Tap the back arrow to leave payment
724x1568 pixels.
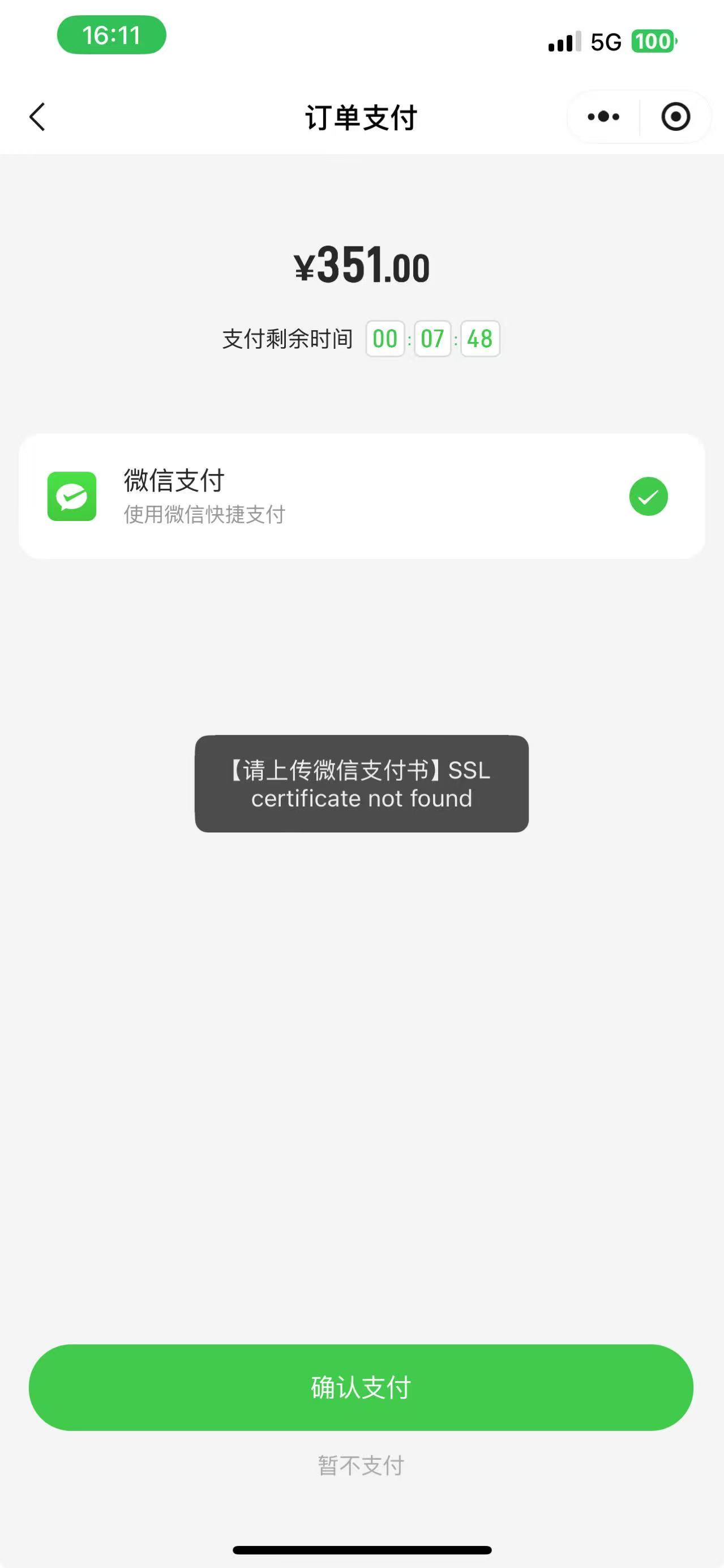(37, 117)
